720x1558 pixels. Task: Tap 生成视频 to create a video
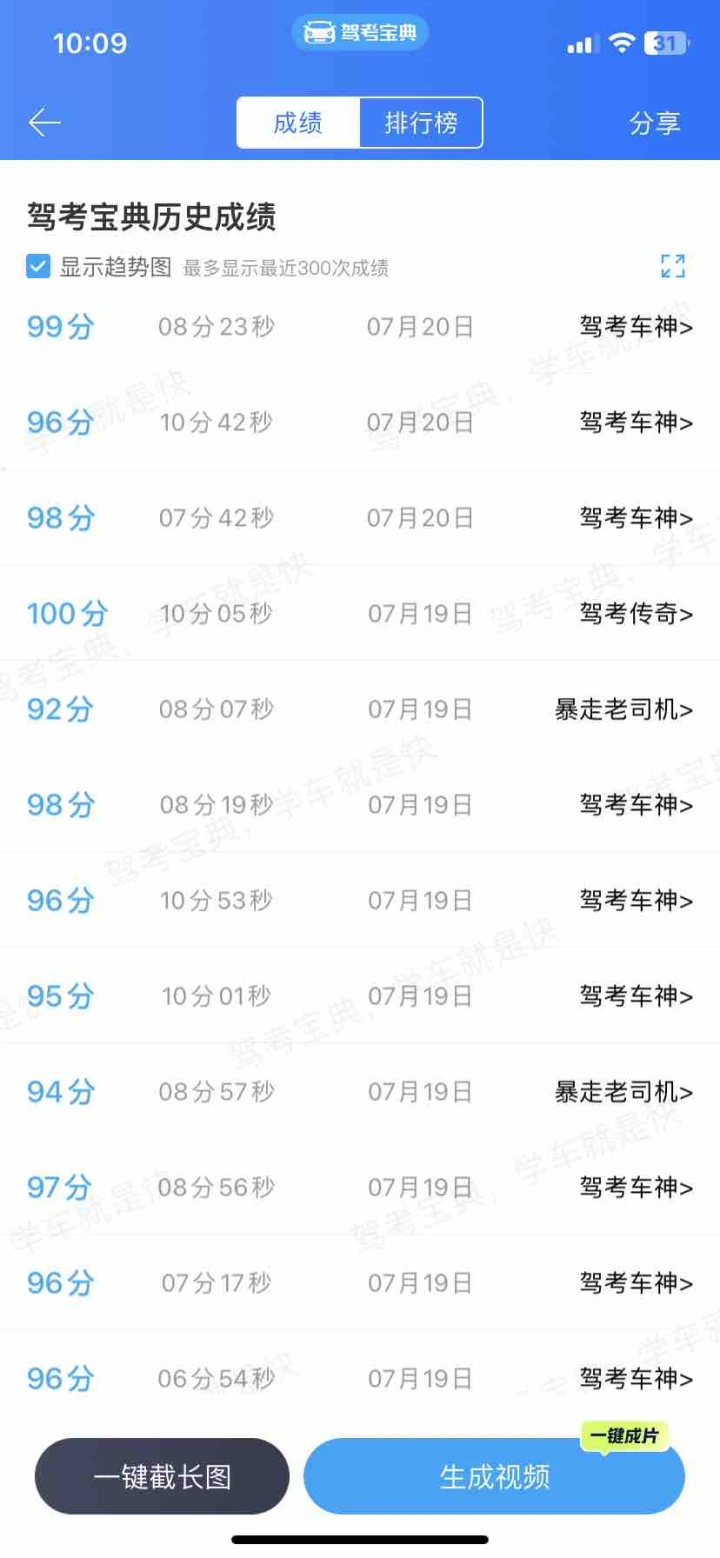(494, 1476)
